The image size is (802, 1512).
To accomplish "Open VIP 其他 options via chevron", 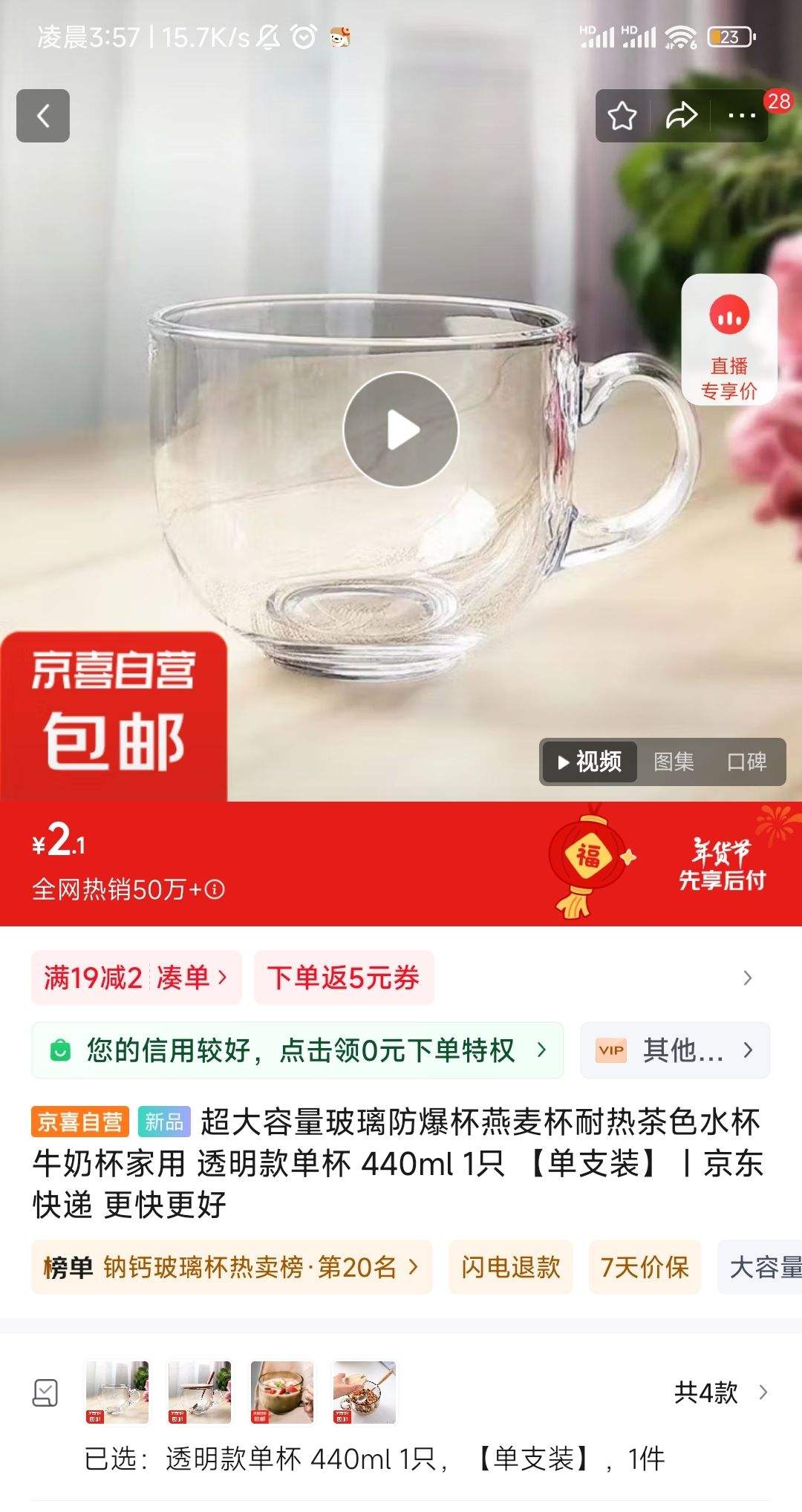I will tap(746, 1050).
